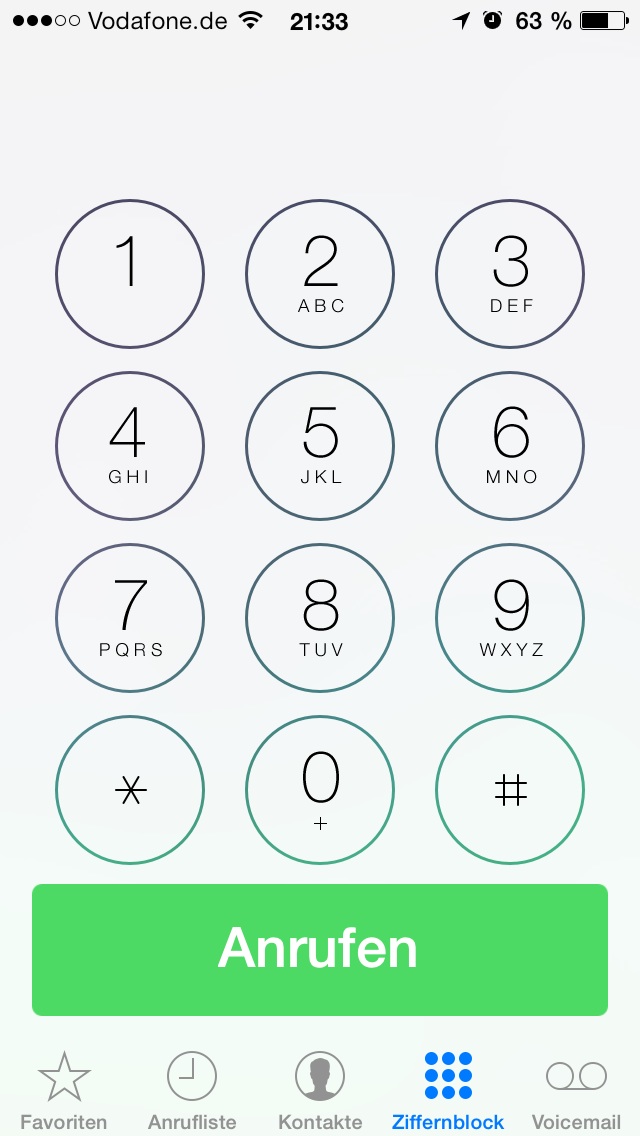Select the Ziffernblock tab
This screenshot has width=640, height=1136.
pos(448,1091)
